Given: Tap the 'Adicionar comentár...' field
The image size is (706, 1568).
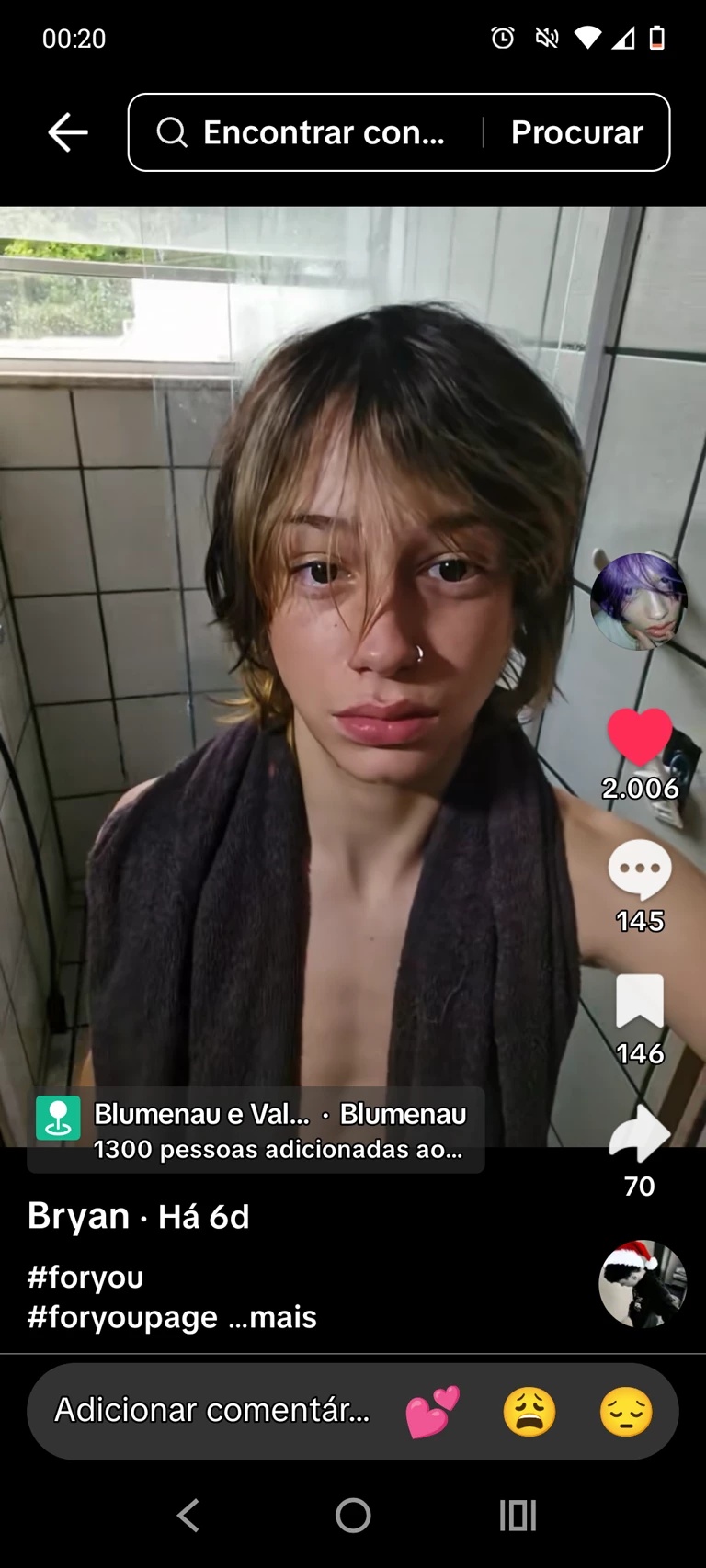Looking at the screenshot, I should (x=211, y=1410).
